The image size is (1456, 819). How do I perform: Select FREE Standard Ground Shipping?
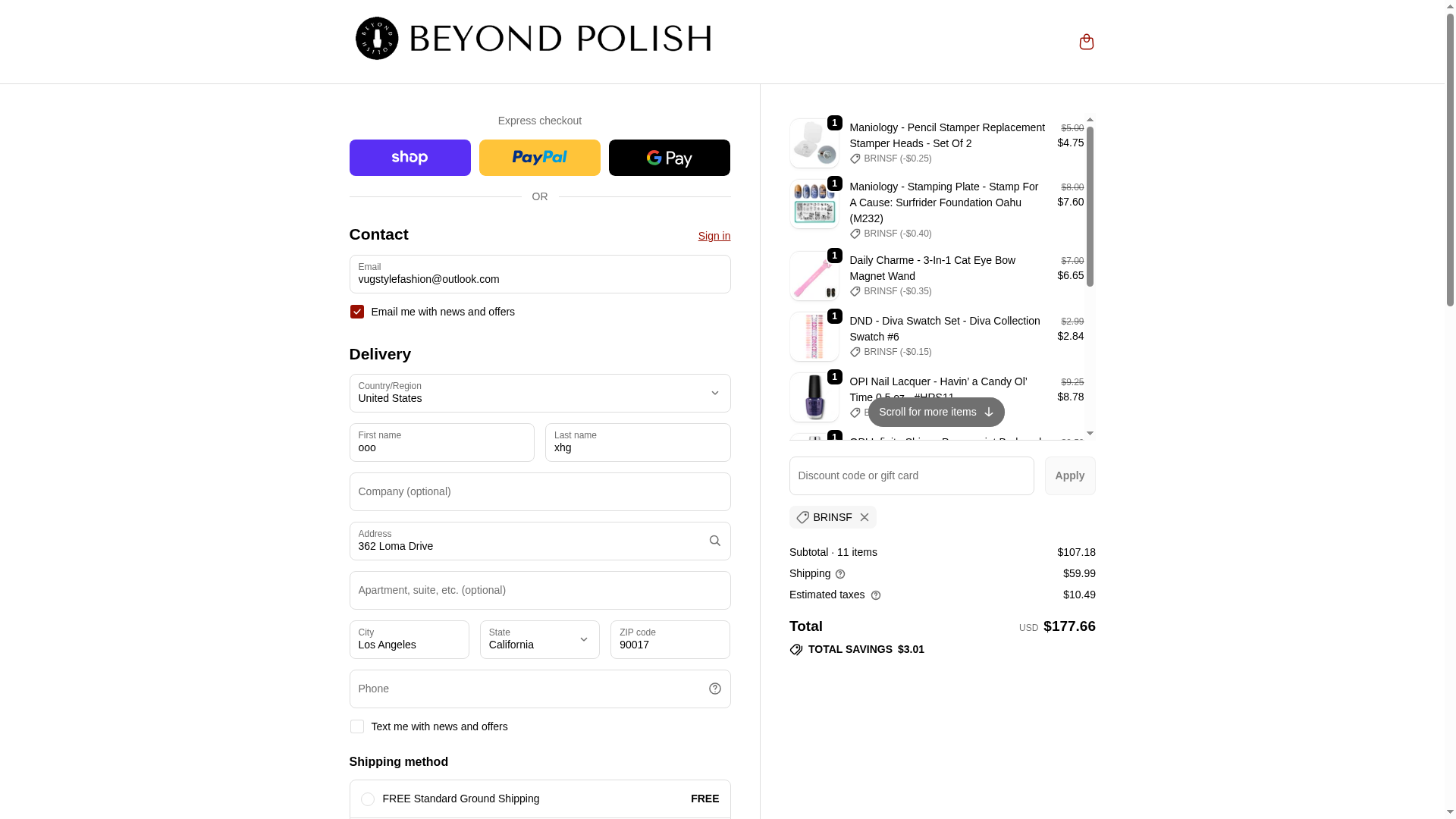[368, 799]
